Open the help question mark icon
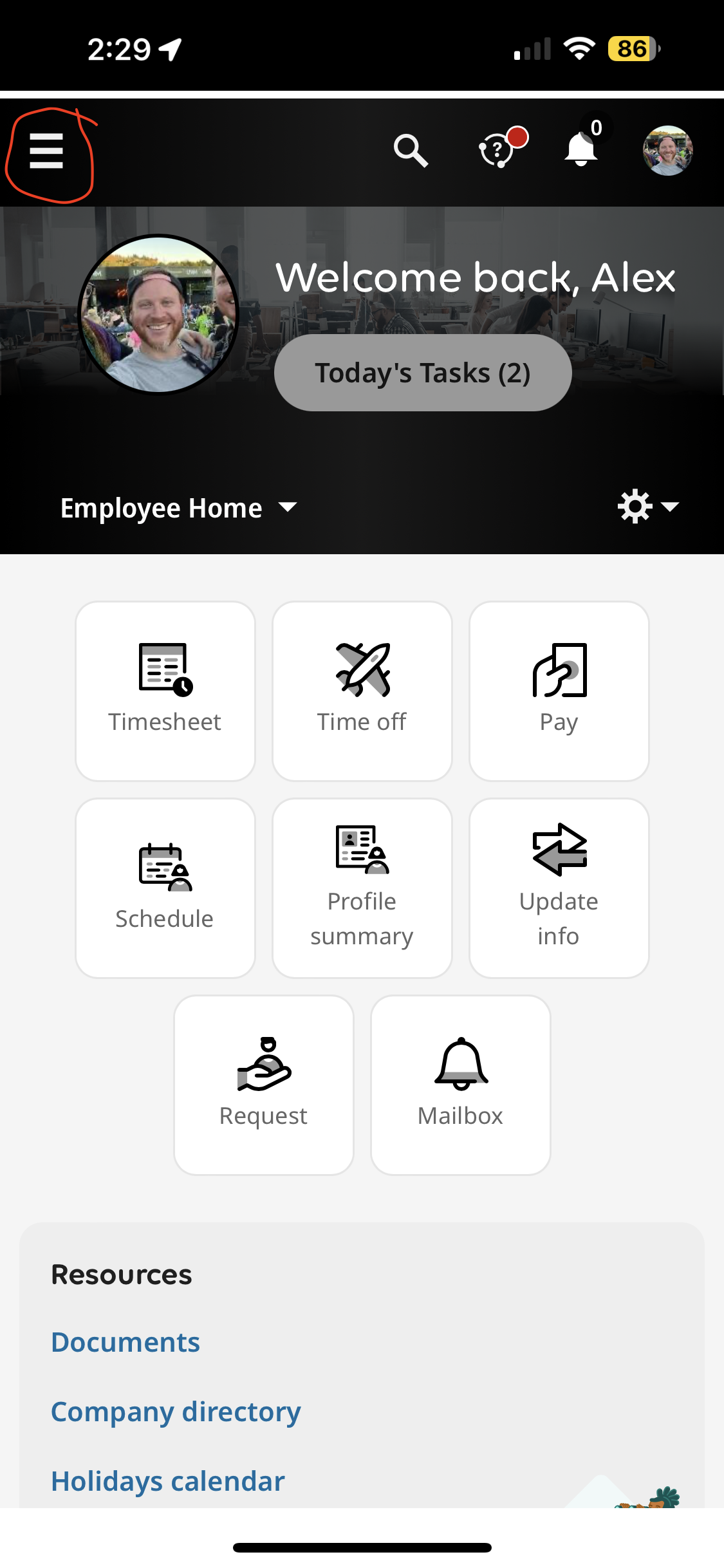Viewport: 724px width, 1568px height. pyautogui.click(x=497, y=151)
